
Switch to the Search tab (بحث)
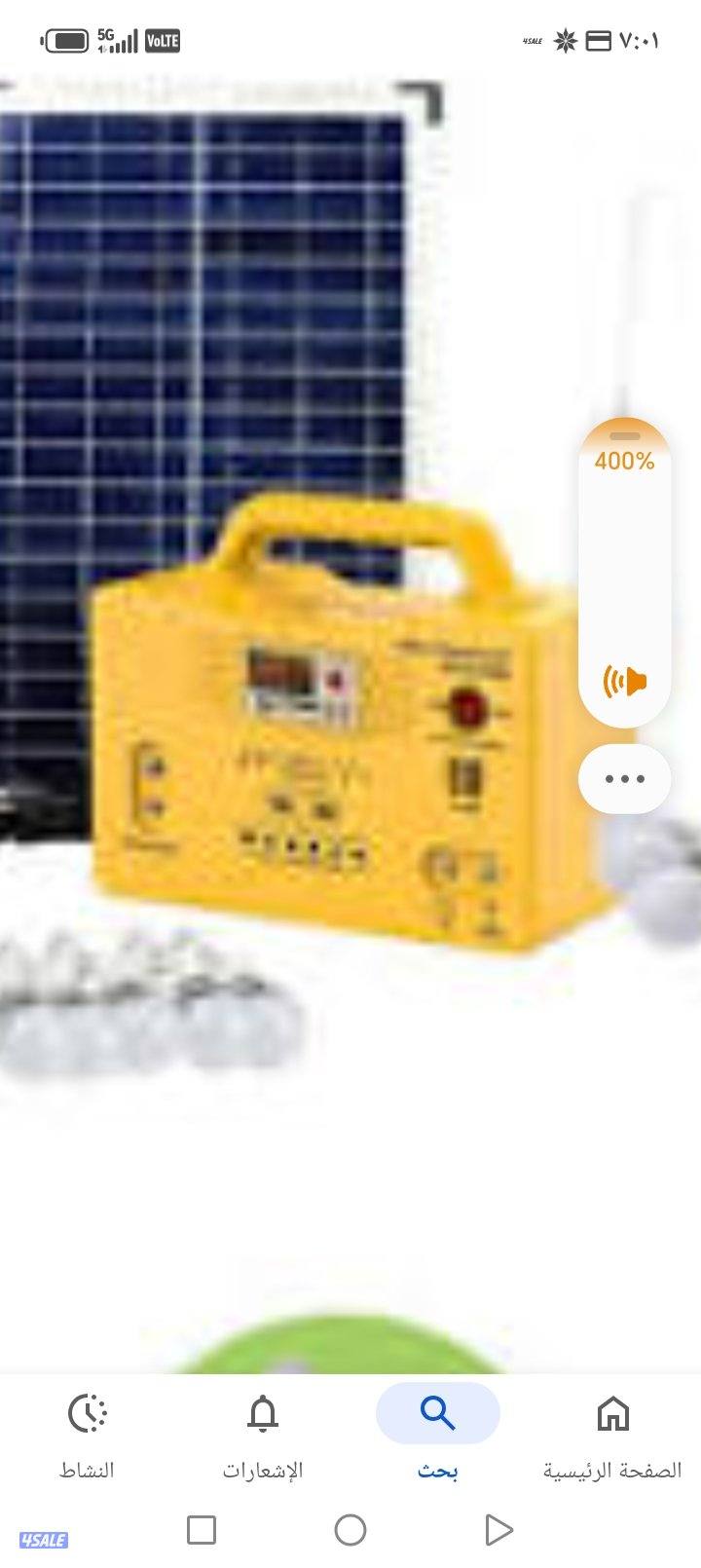(438, 1432)
